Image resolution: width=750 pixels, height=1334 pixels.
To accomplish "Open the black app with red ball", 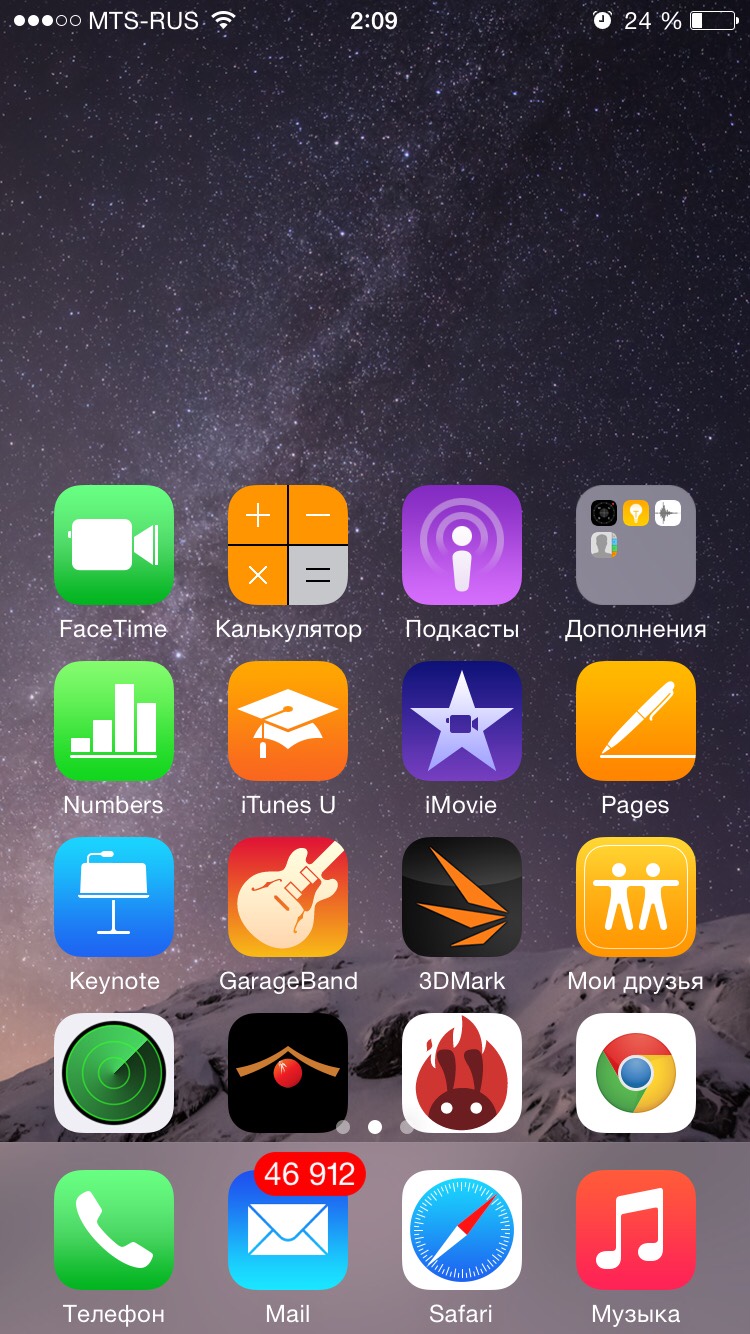I will [288, 1073].
